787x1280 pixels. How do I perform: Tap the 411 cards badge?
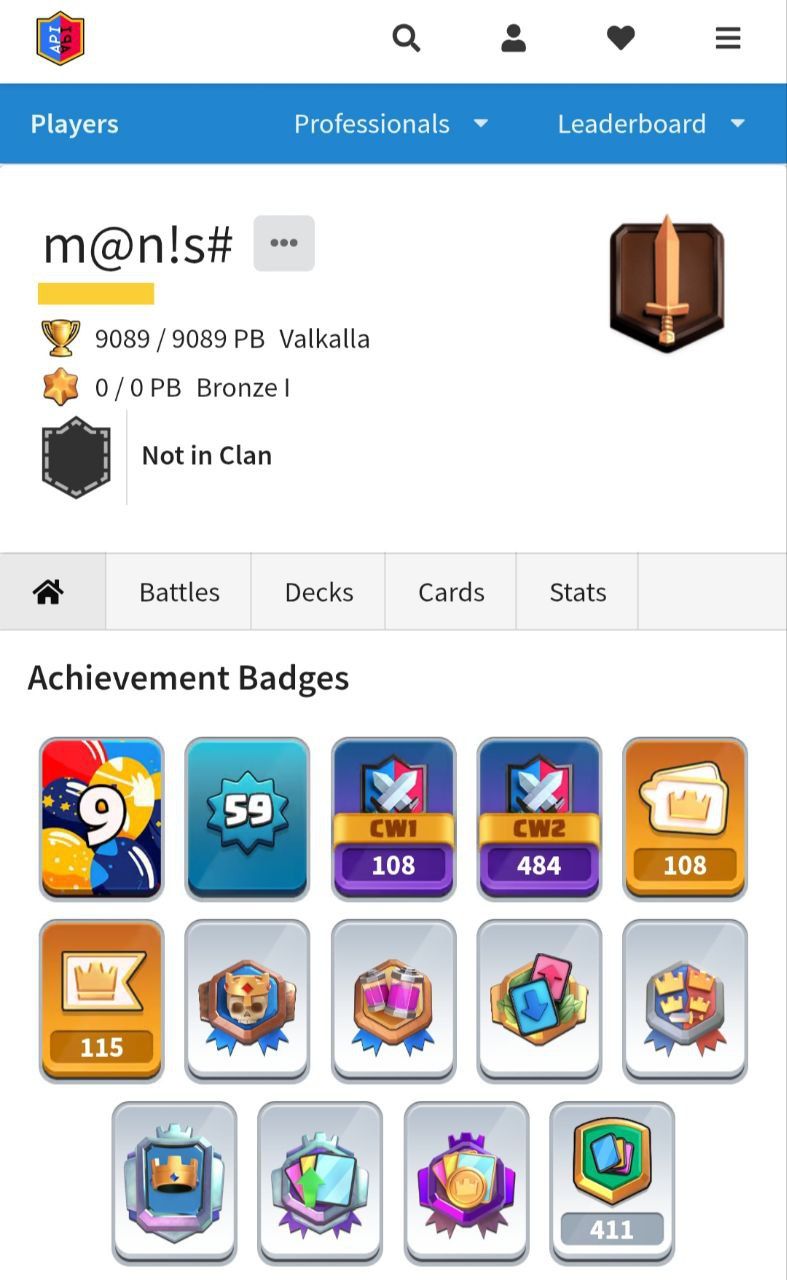(612, 1182)
